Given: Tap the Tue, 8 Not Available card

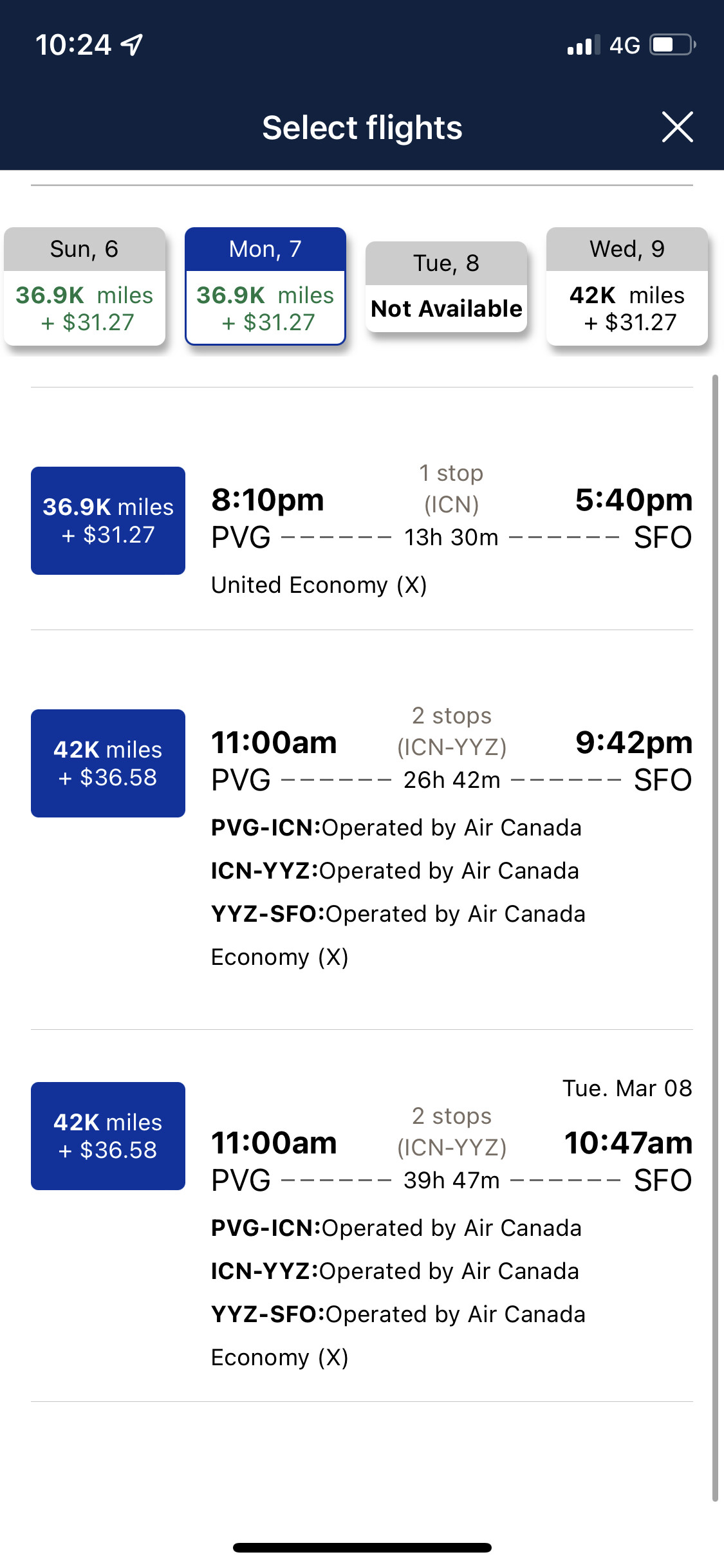Looking at the screenshot, I should point(446,287).
